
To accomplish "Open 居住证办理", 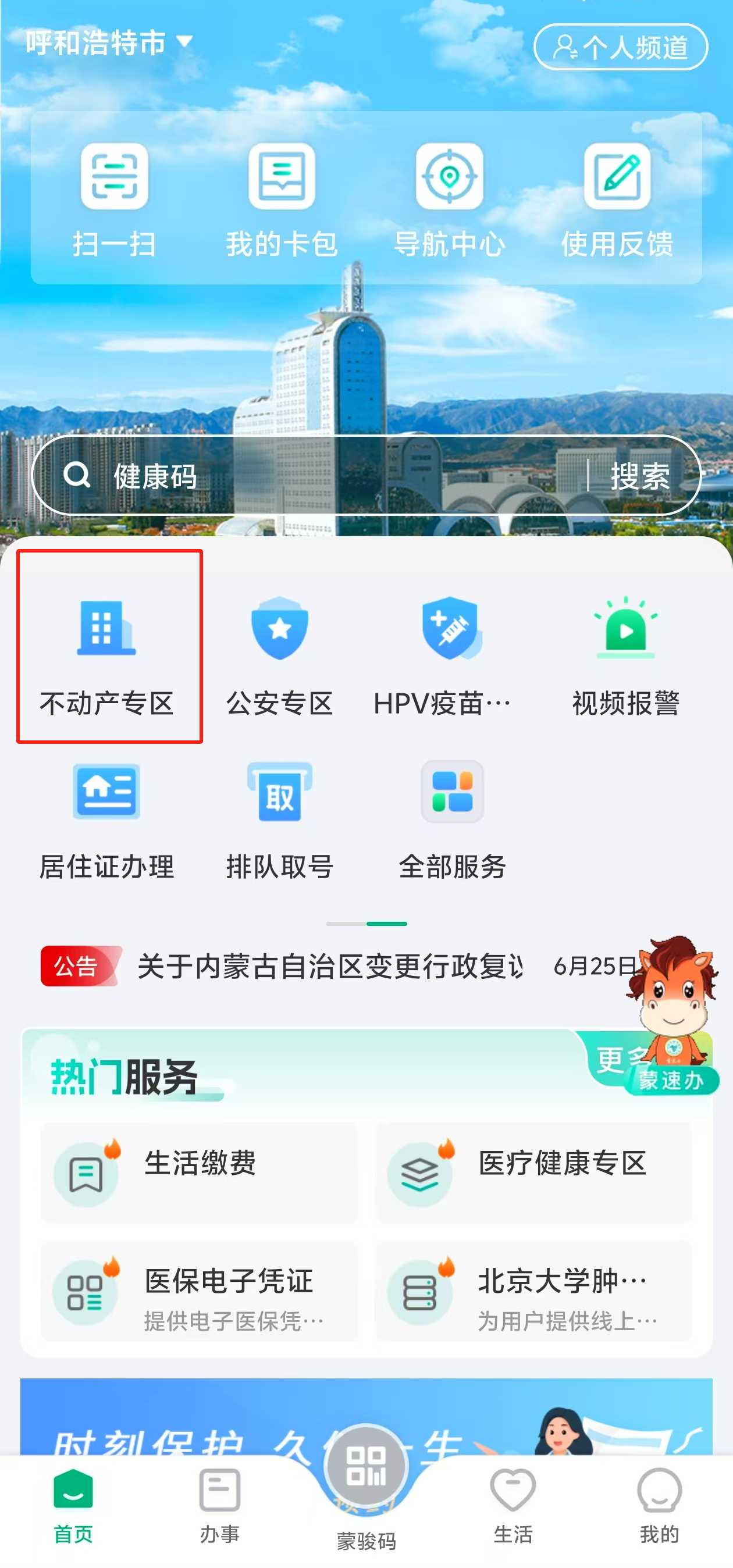I will [x=107, y=819].
